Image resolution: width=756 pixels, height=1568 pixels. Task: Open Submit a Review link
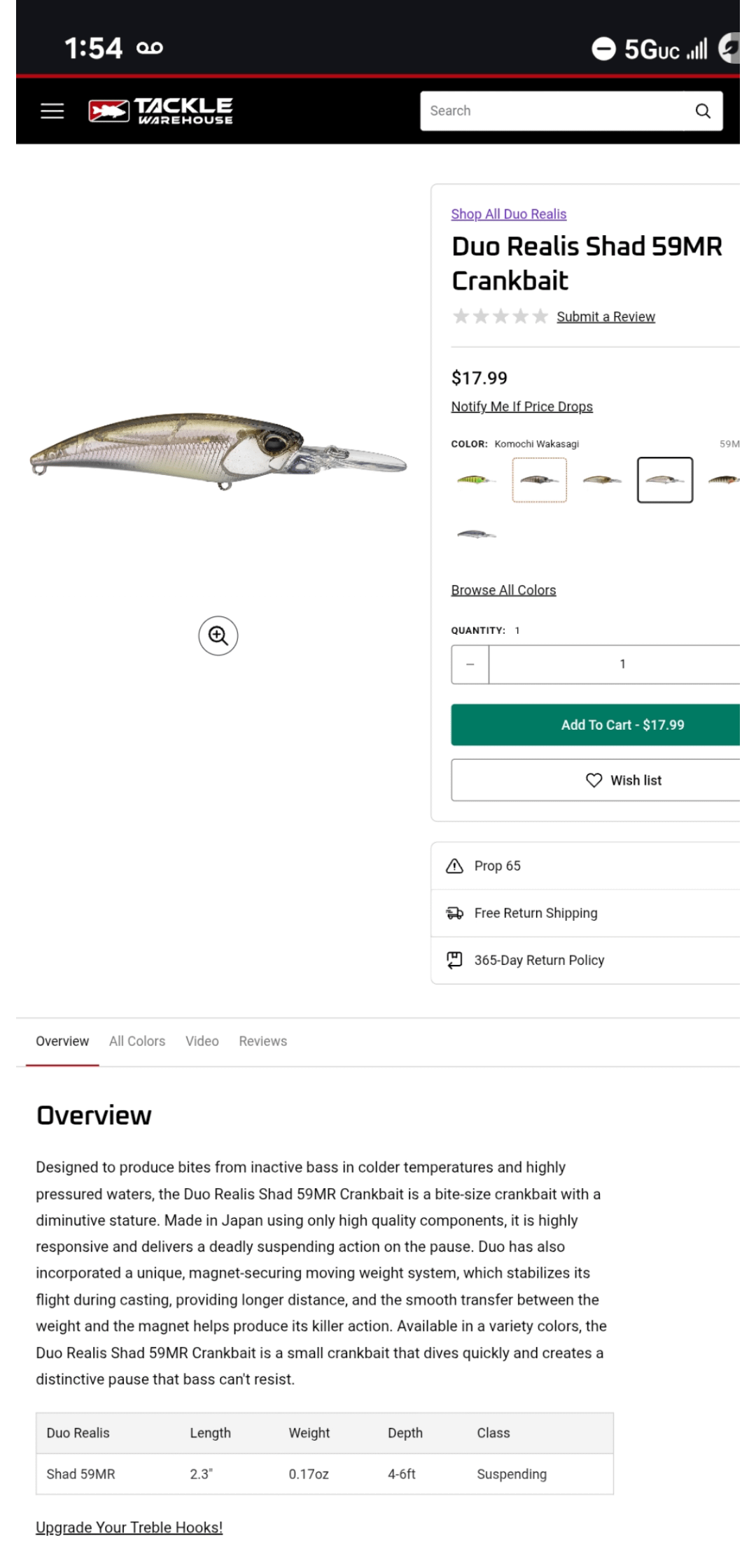[605, 316]
